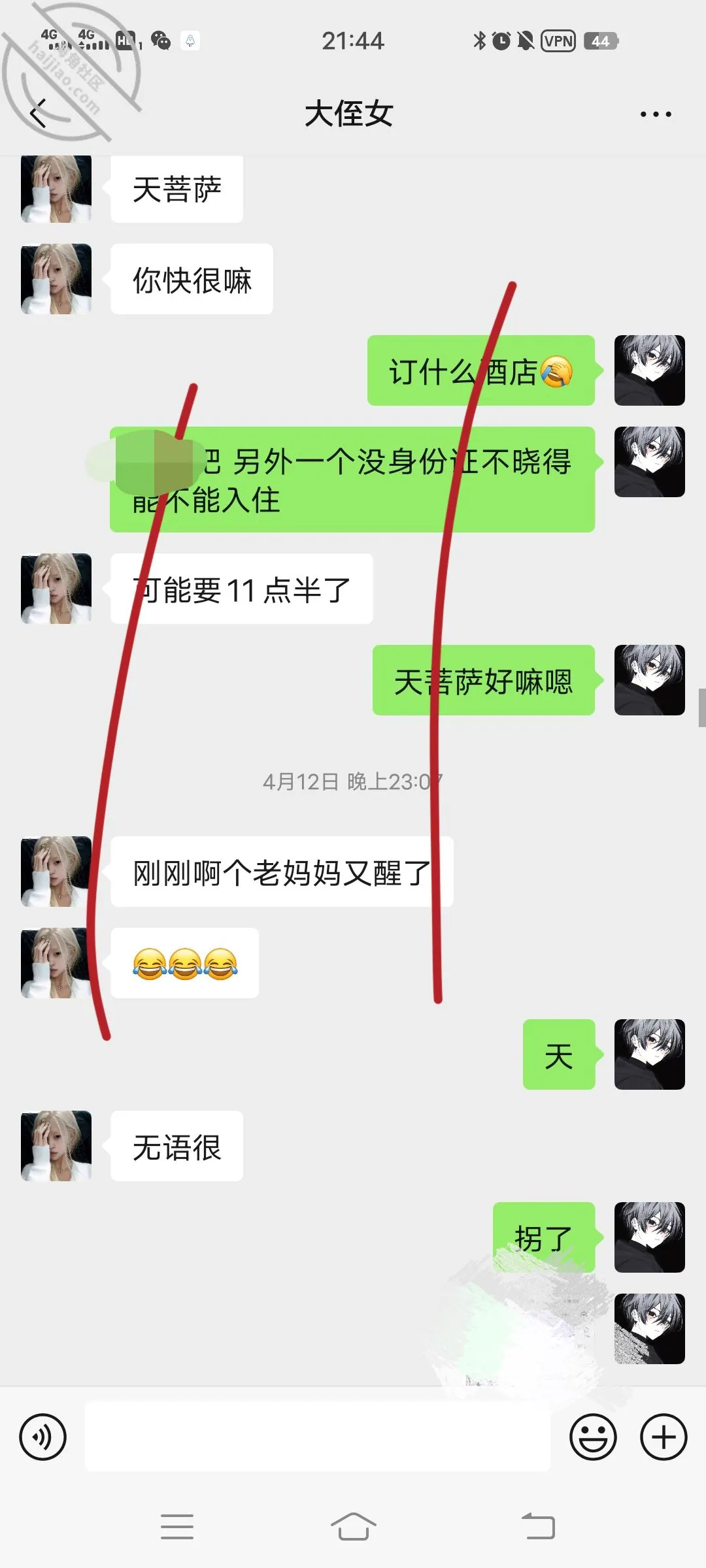The height and width of the screenshot is (1568, 706).
Task: Tap system home button
Action: (x=353, y=1527)
